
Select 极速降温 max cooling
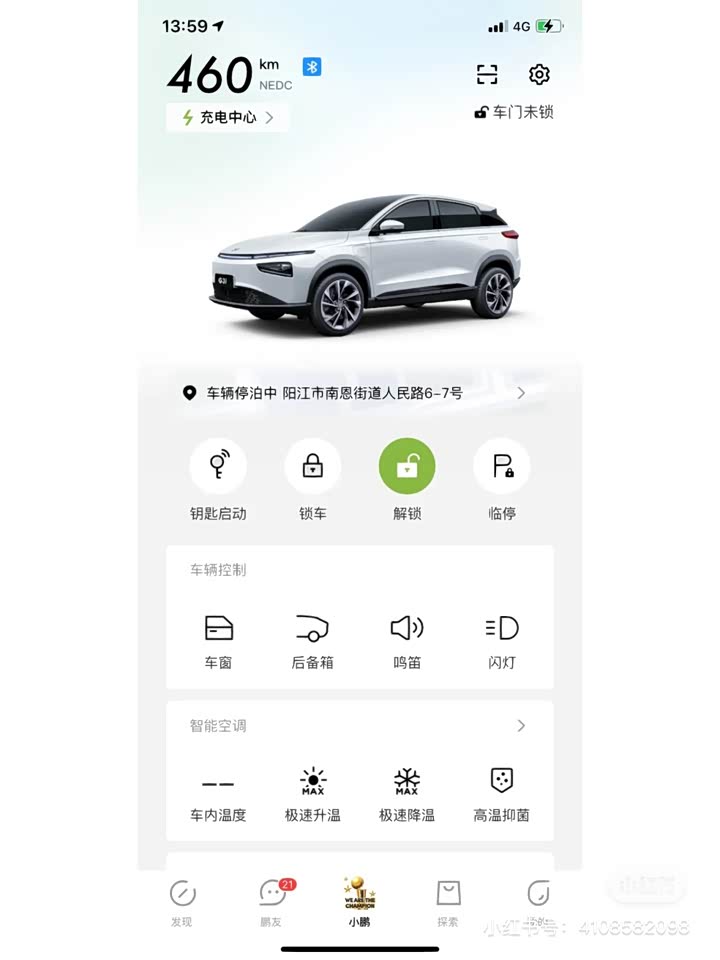(407, 793)
